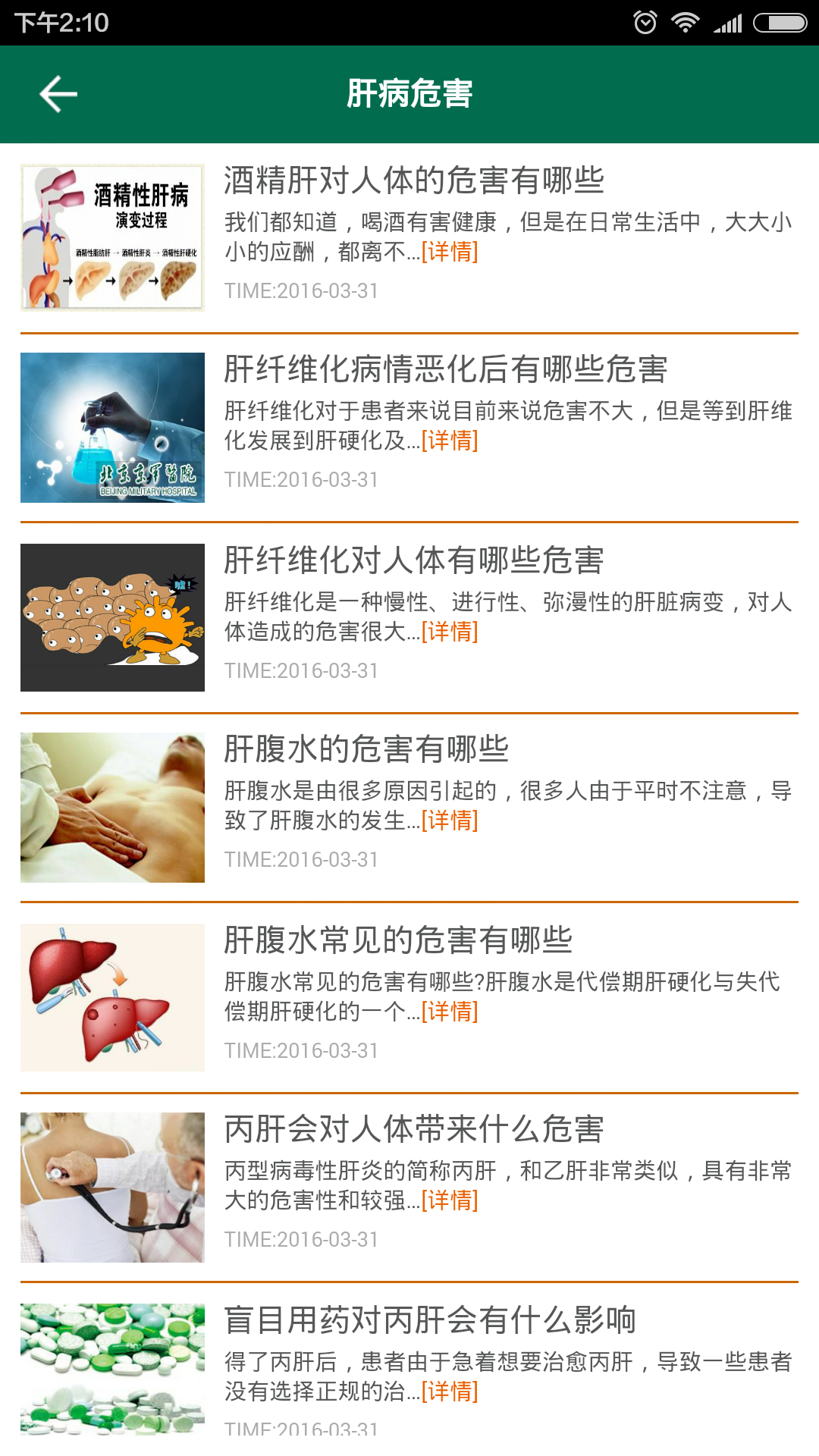Open article 肝腹水的危害有哪些
819x1456 pixels.
coord(366,750)
